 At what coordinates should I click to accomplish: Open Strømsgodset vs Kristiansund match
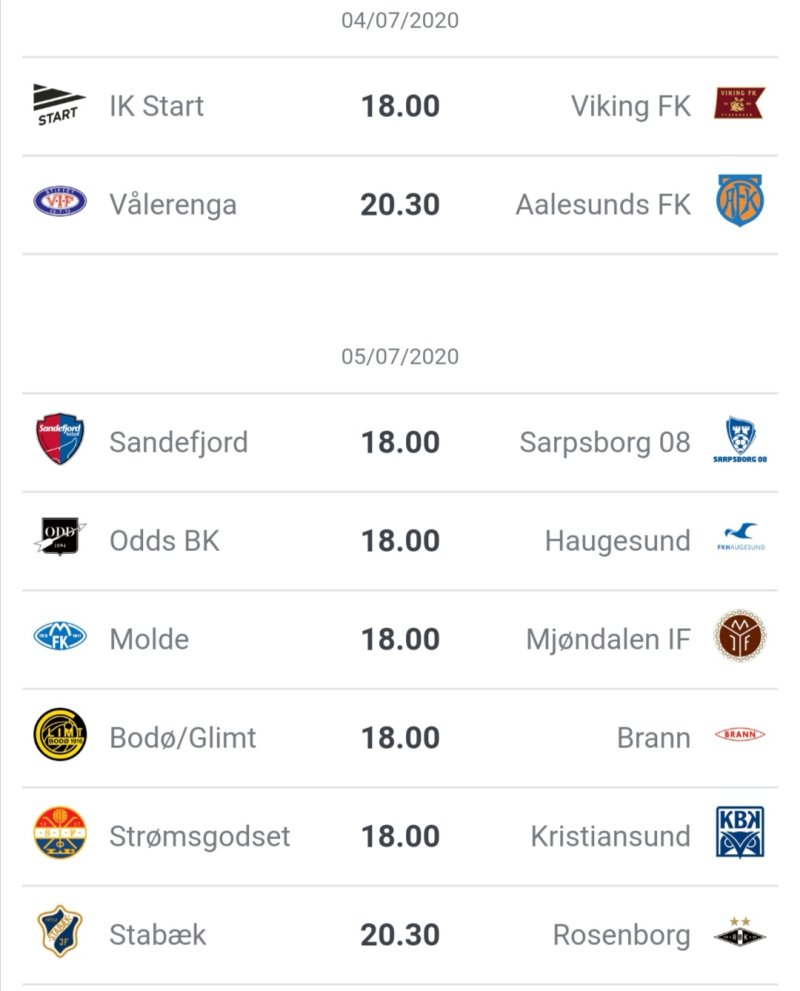[x=400, y=836]
